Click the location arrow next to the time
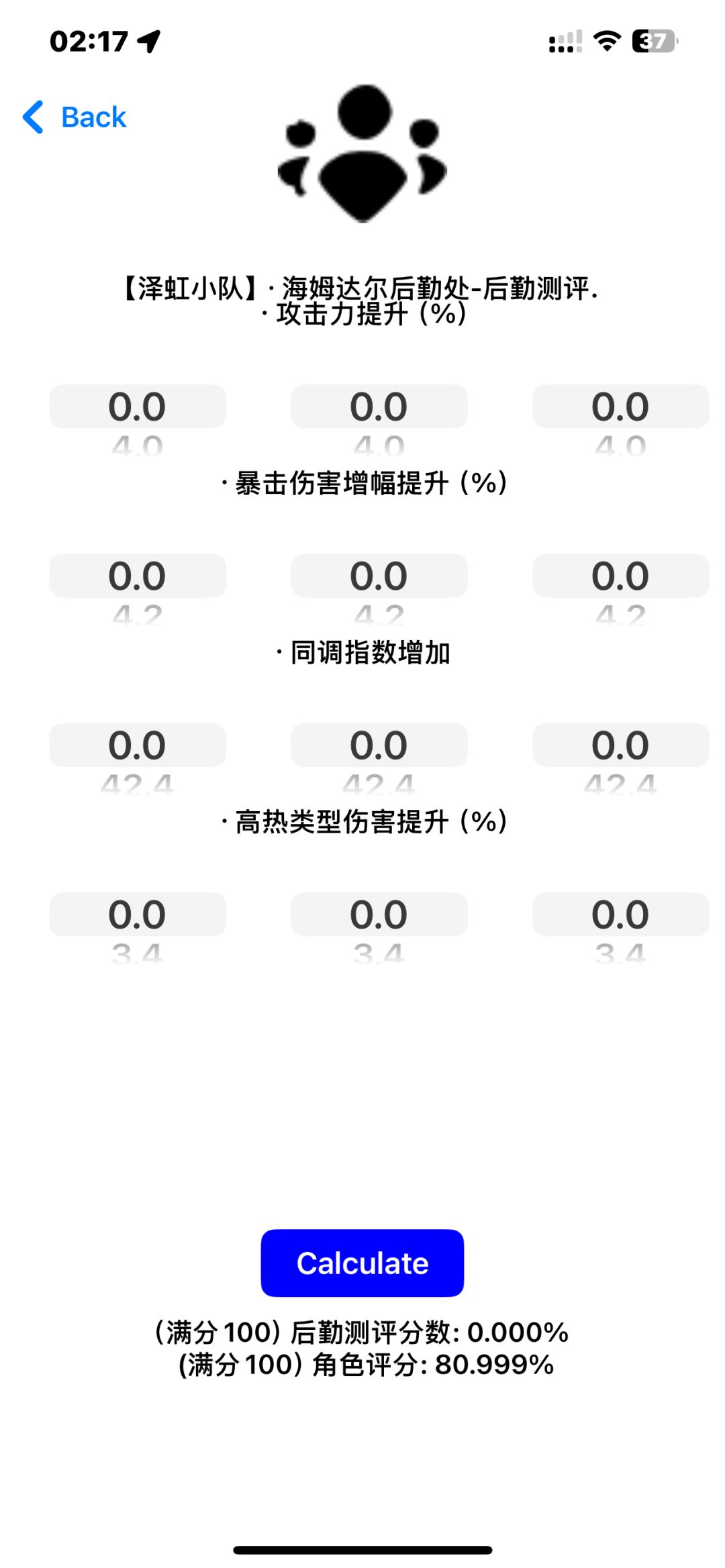This screenshot has width=725, height=1568. click(146, 42)
